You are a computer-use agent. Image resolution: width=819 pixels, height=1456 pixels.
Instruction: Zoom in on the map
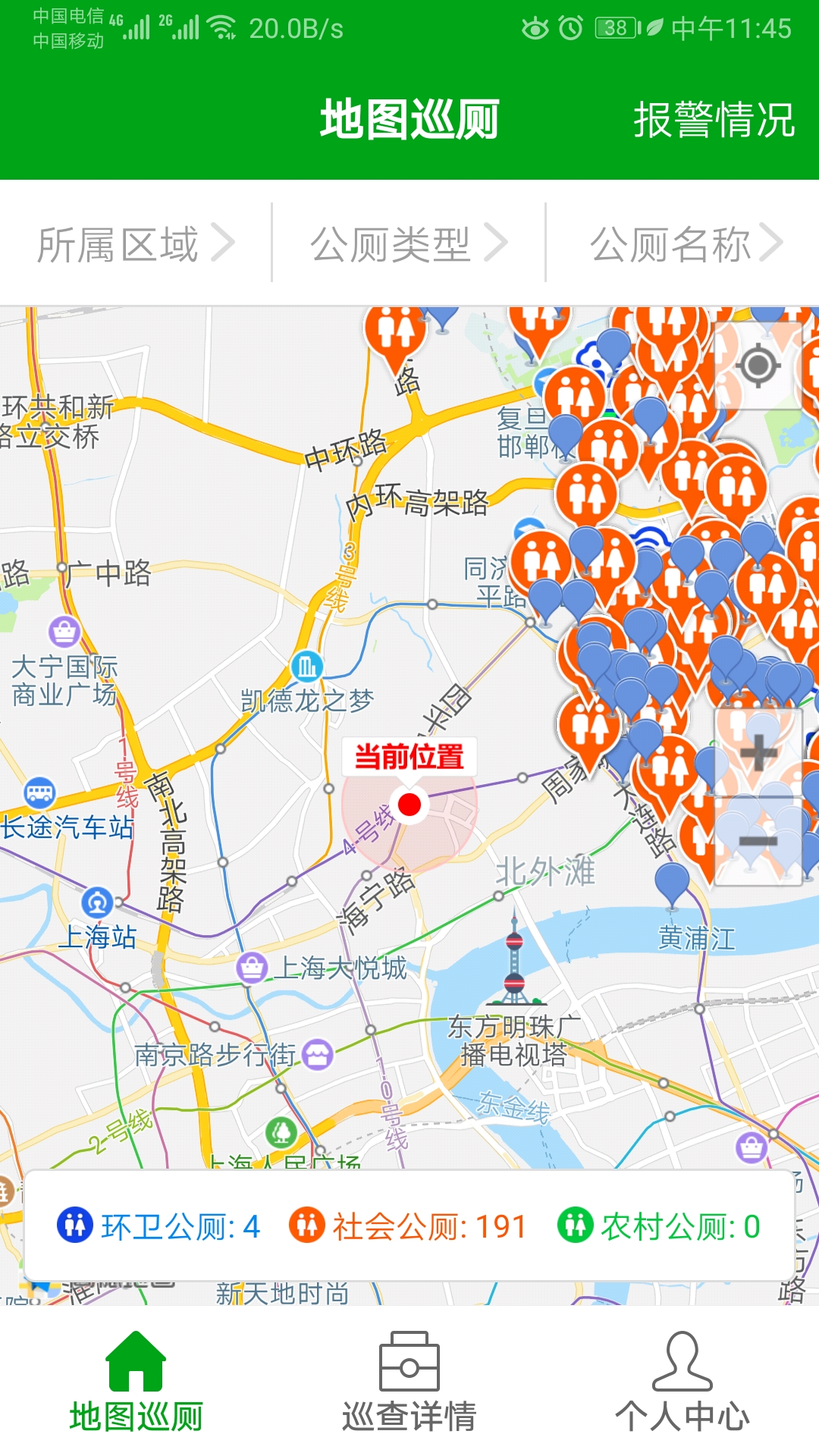click(x=758, y=753)
